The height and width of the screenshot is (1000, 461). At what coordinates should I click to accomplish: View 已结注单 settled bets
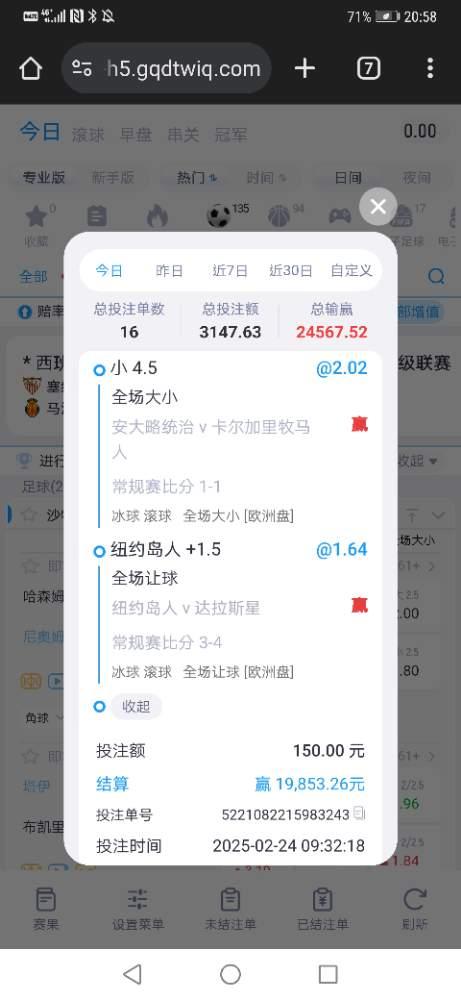tap(323, 909)
